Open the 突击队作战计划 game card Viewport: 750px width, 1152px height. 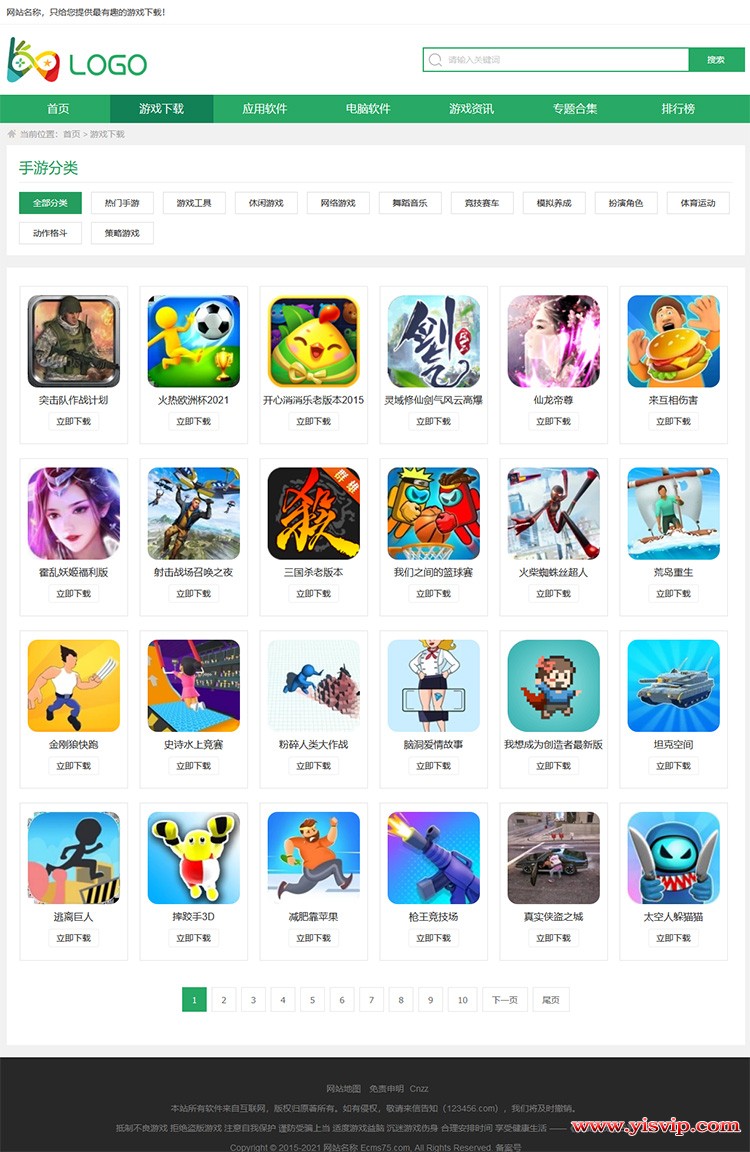[x=73, y=342]
